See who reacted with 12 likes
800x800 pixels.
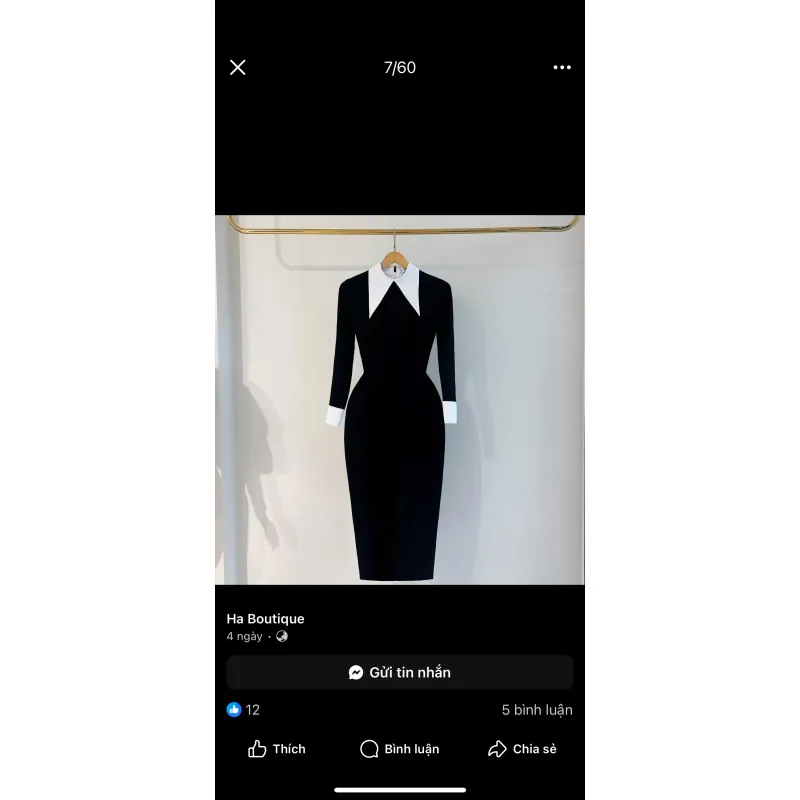click(x=244, y=710)
